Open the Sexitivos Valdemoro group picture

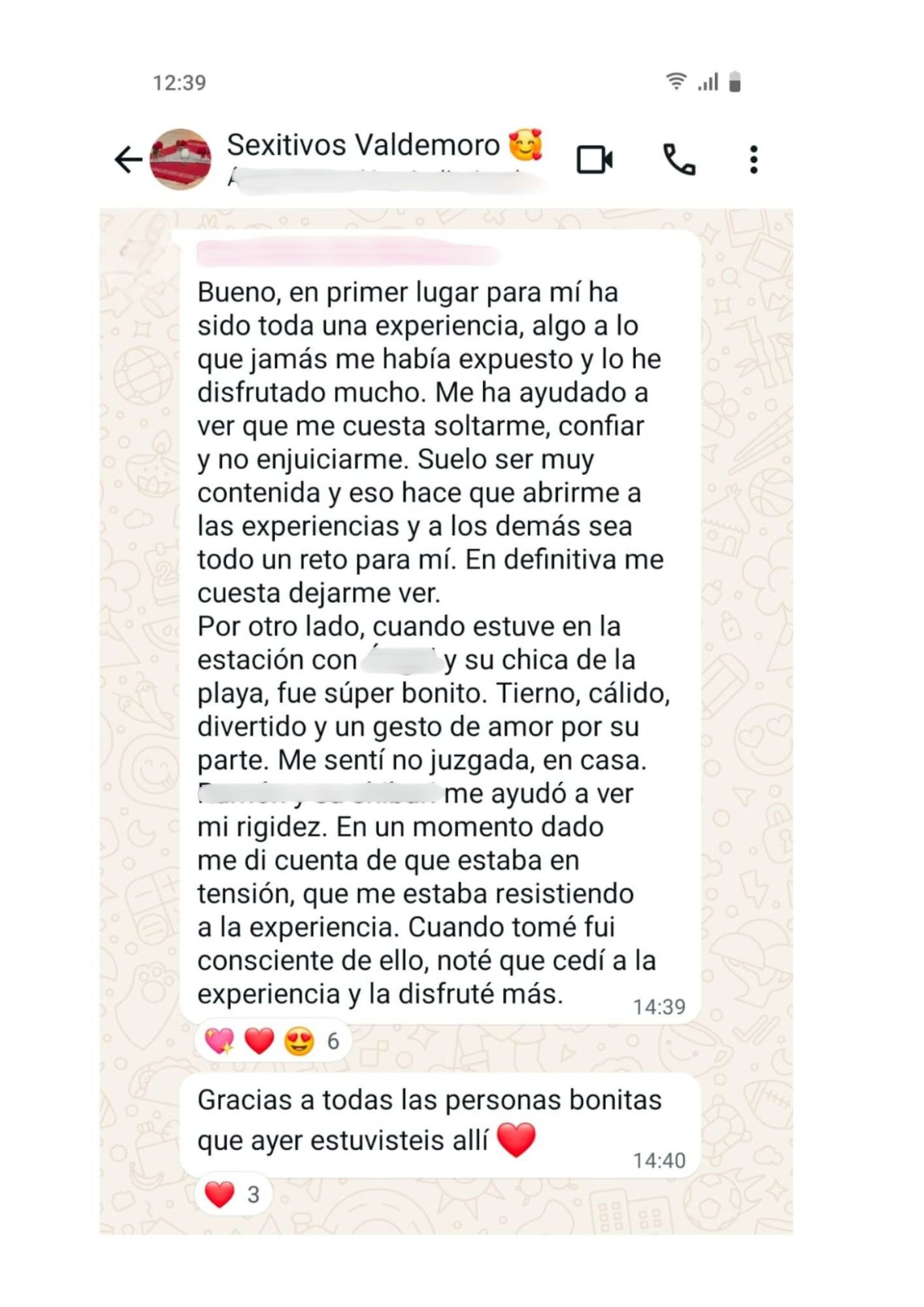pyautogui.click(x=181, y=159)
